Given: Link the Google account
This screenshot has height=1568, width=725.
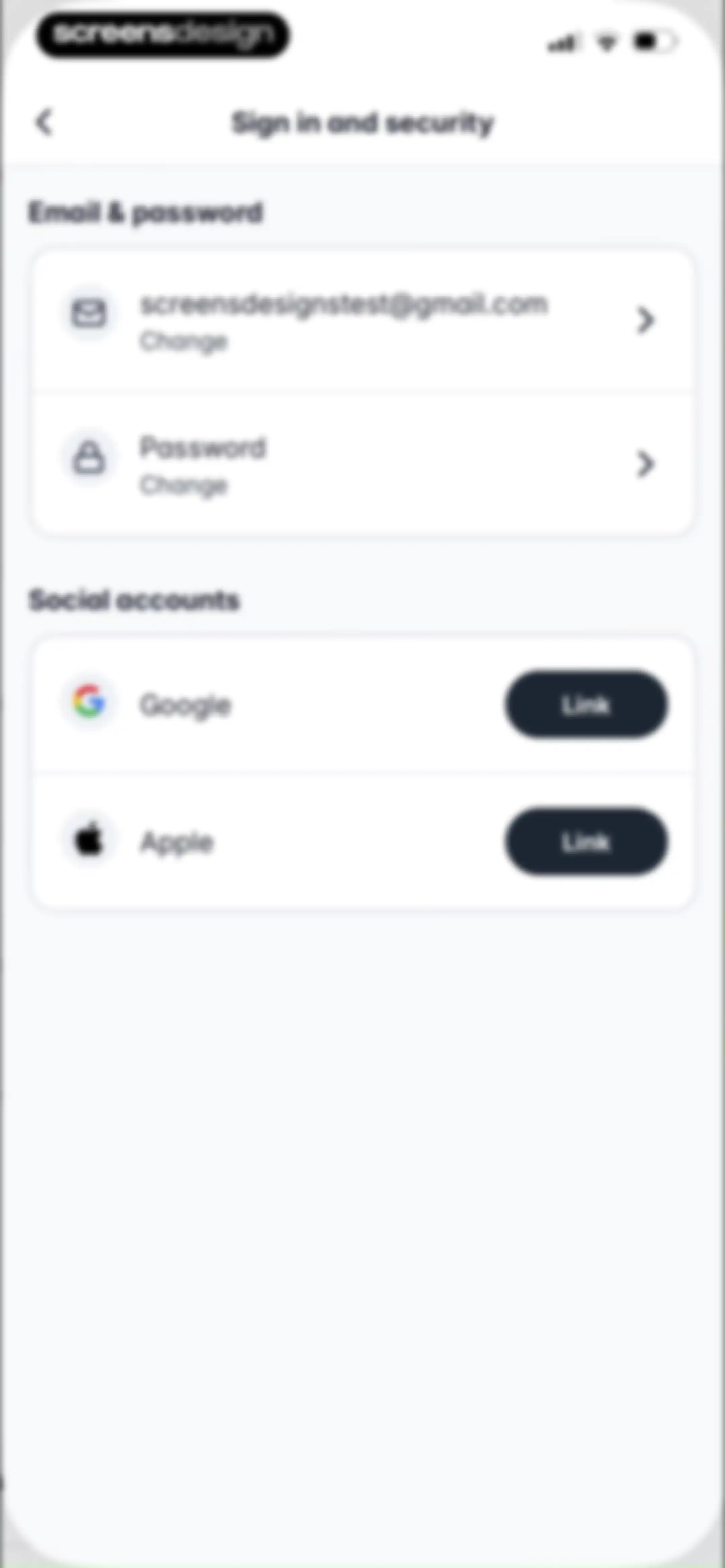Looking at the screenshot, I should tap(586, 704).
